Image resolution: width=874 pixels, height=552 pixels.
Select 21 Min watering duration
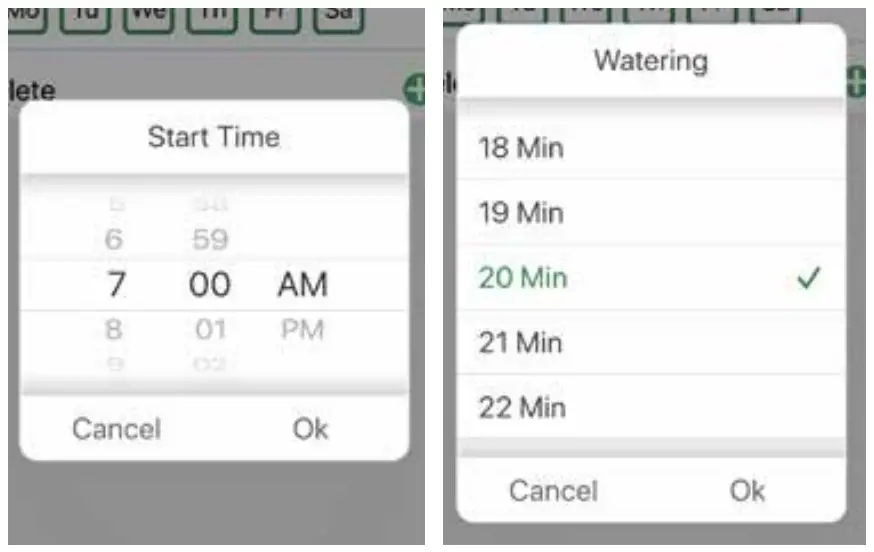point(650,343)
